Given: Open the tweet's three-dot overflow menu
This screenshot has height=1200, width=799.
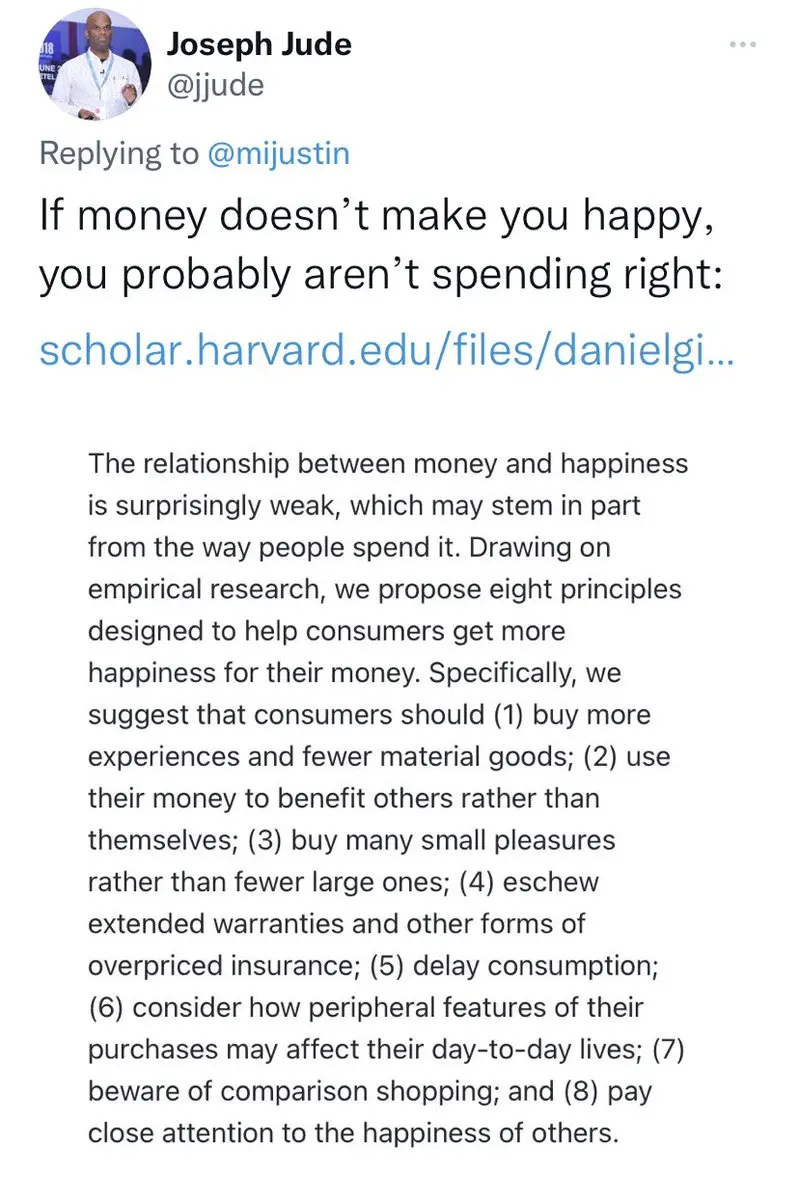Looking at the screenshot, I should [x=743, y=45].
